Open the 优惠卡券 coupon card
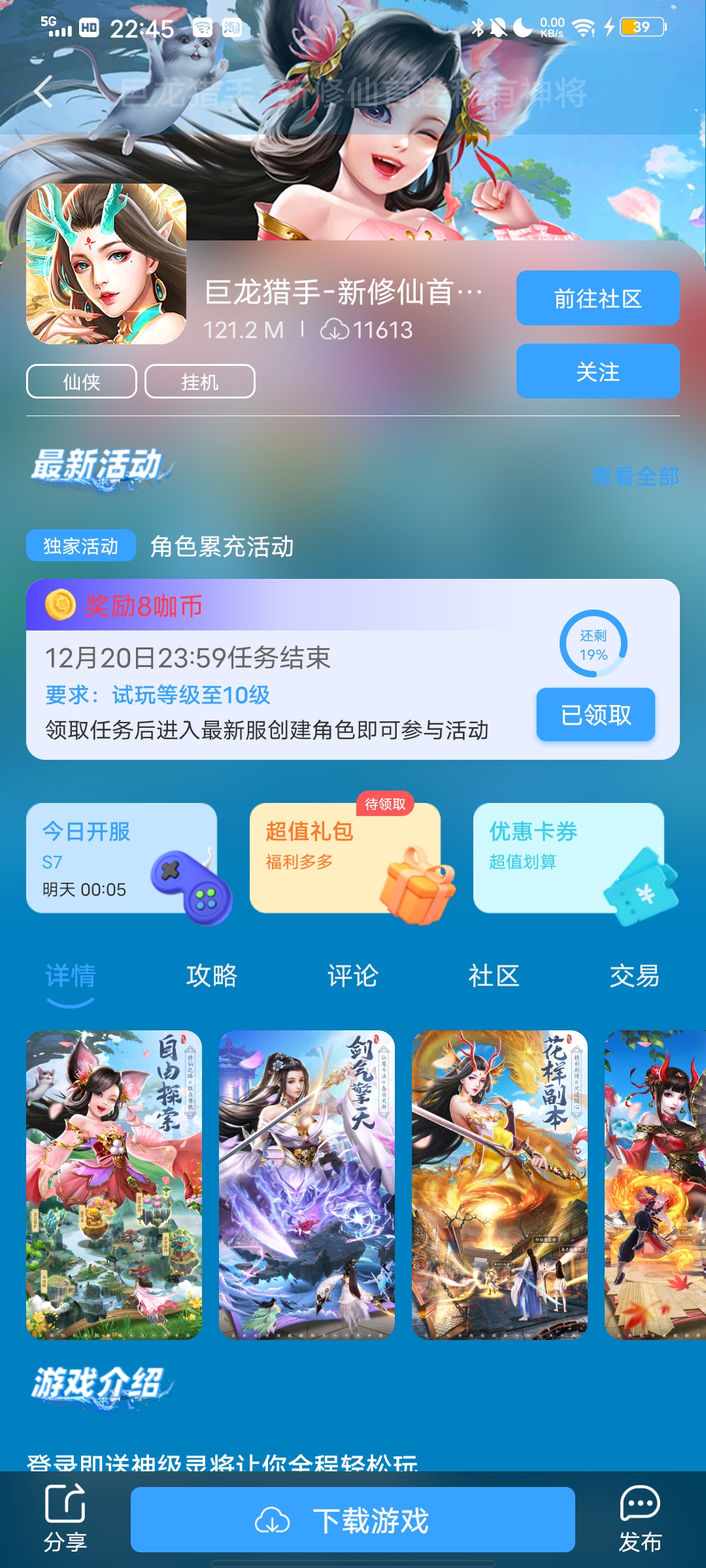 point(569,858)
